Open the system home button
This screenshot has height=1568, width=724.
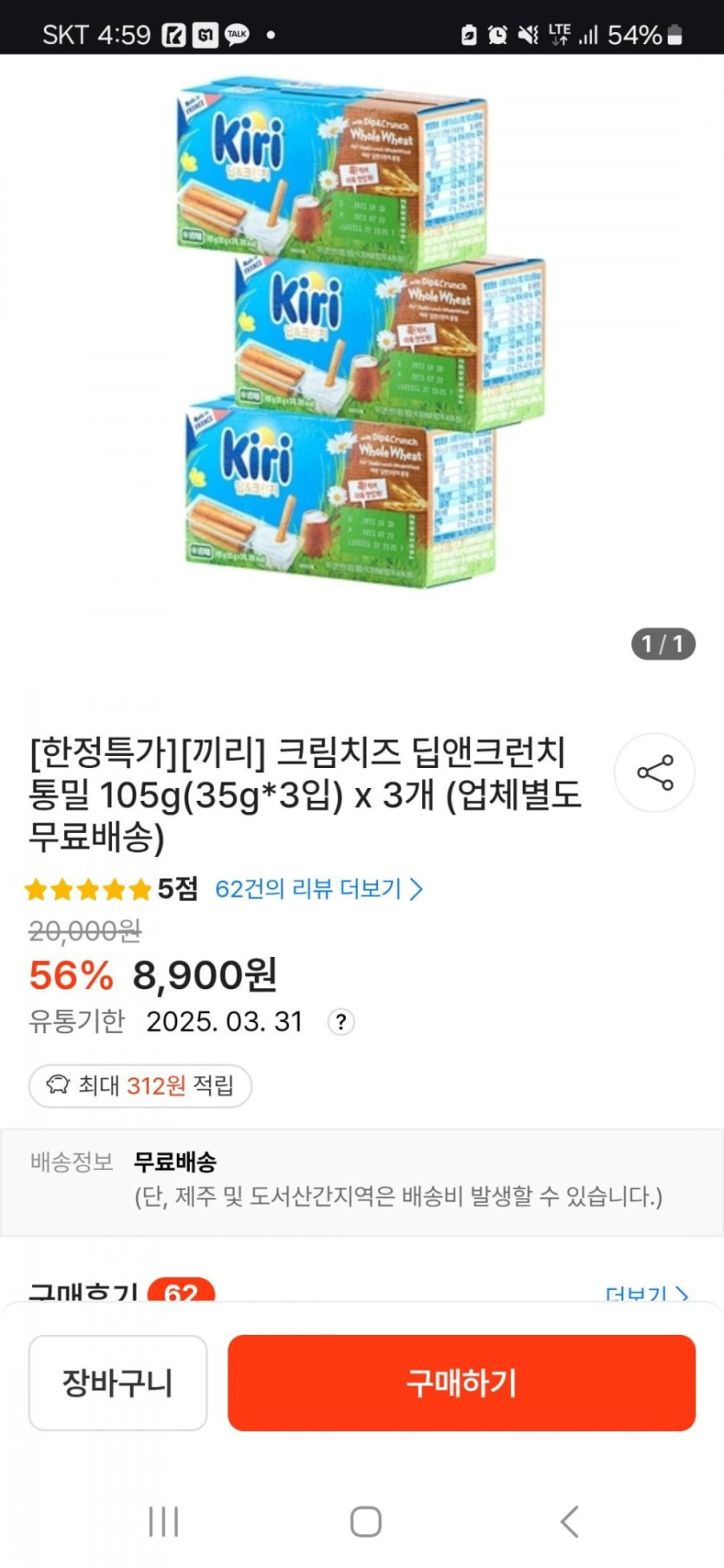point(365,1520)
